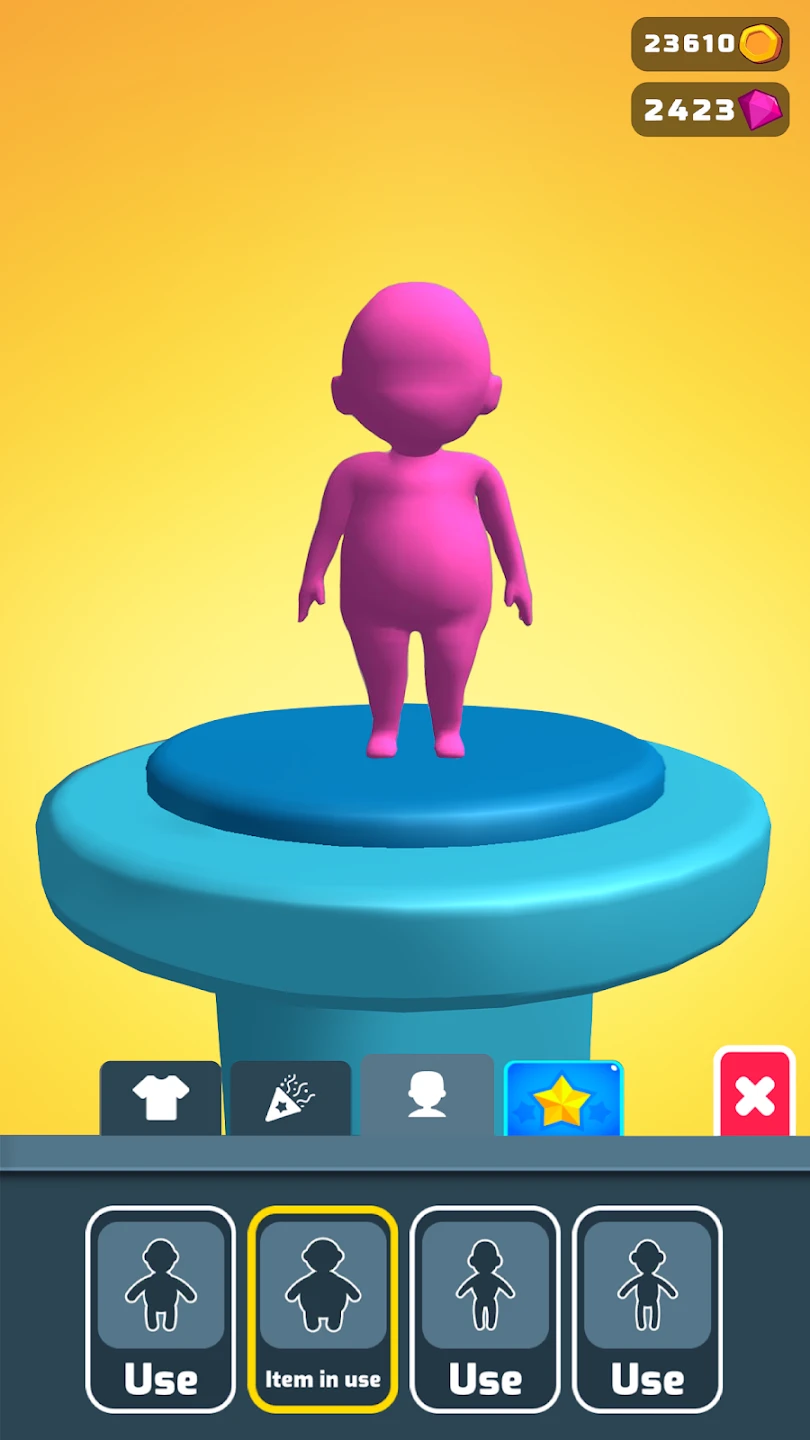The image size is (810, 1440).
Task: Use the fourth thin body shape
Action: click(x=647, y=1309)
